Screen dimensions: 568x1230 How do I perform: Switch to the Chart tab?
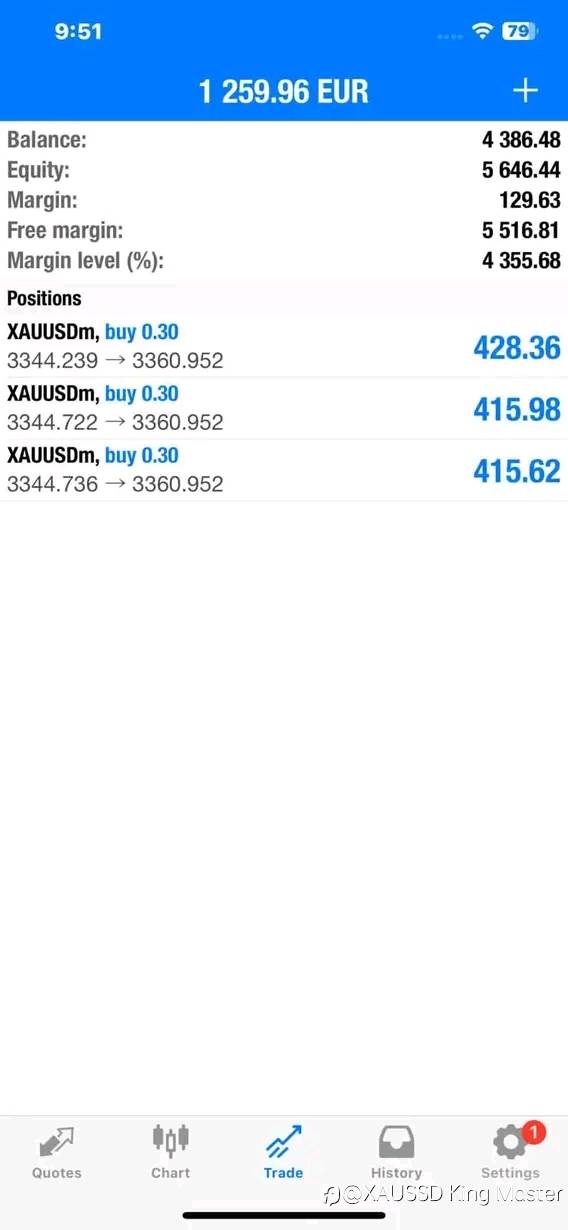click(170, 1153)
